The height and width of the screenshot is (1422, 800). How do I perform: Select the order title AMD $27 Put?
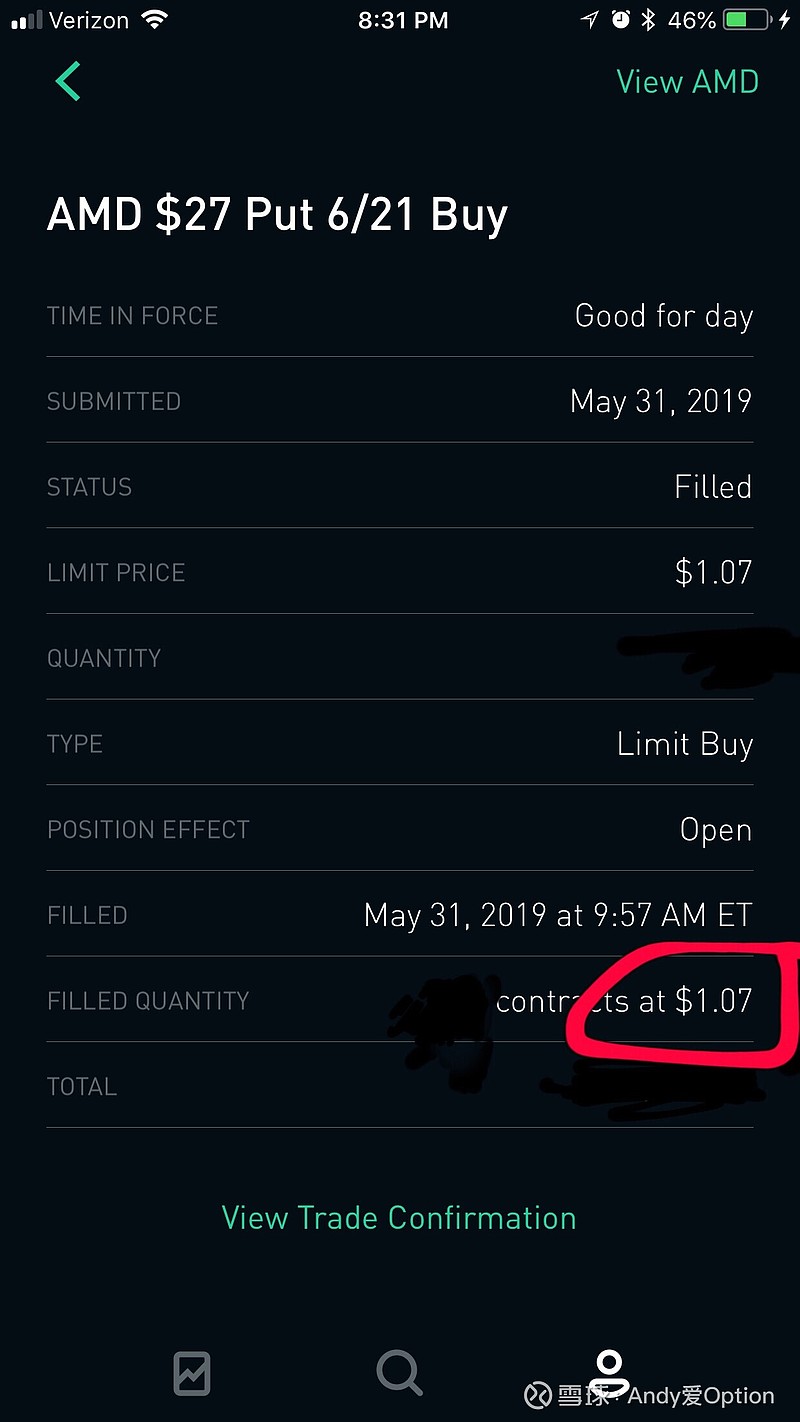(277, 214)
